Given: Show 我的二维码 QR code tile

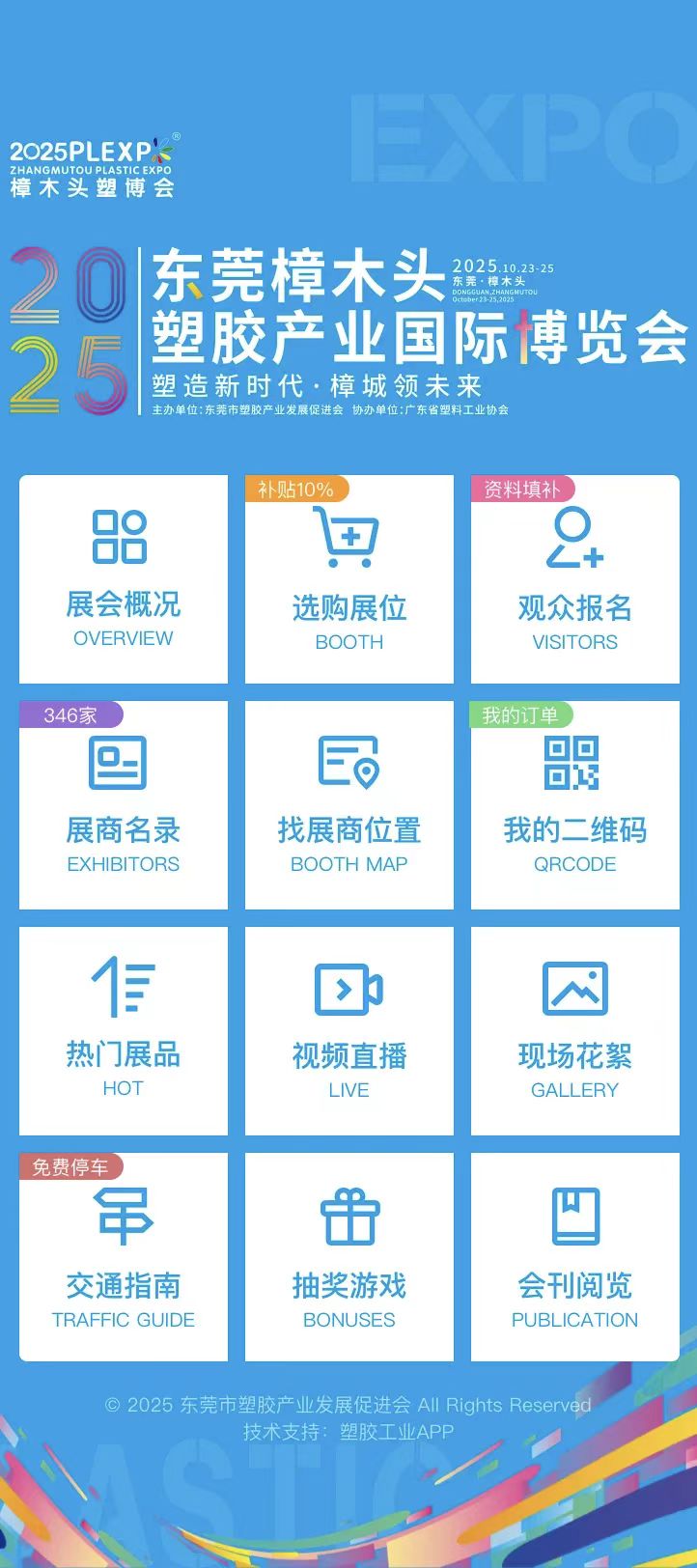Looking at the screenshot, I should click(x=575, y=805).
